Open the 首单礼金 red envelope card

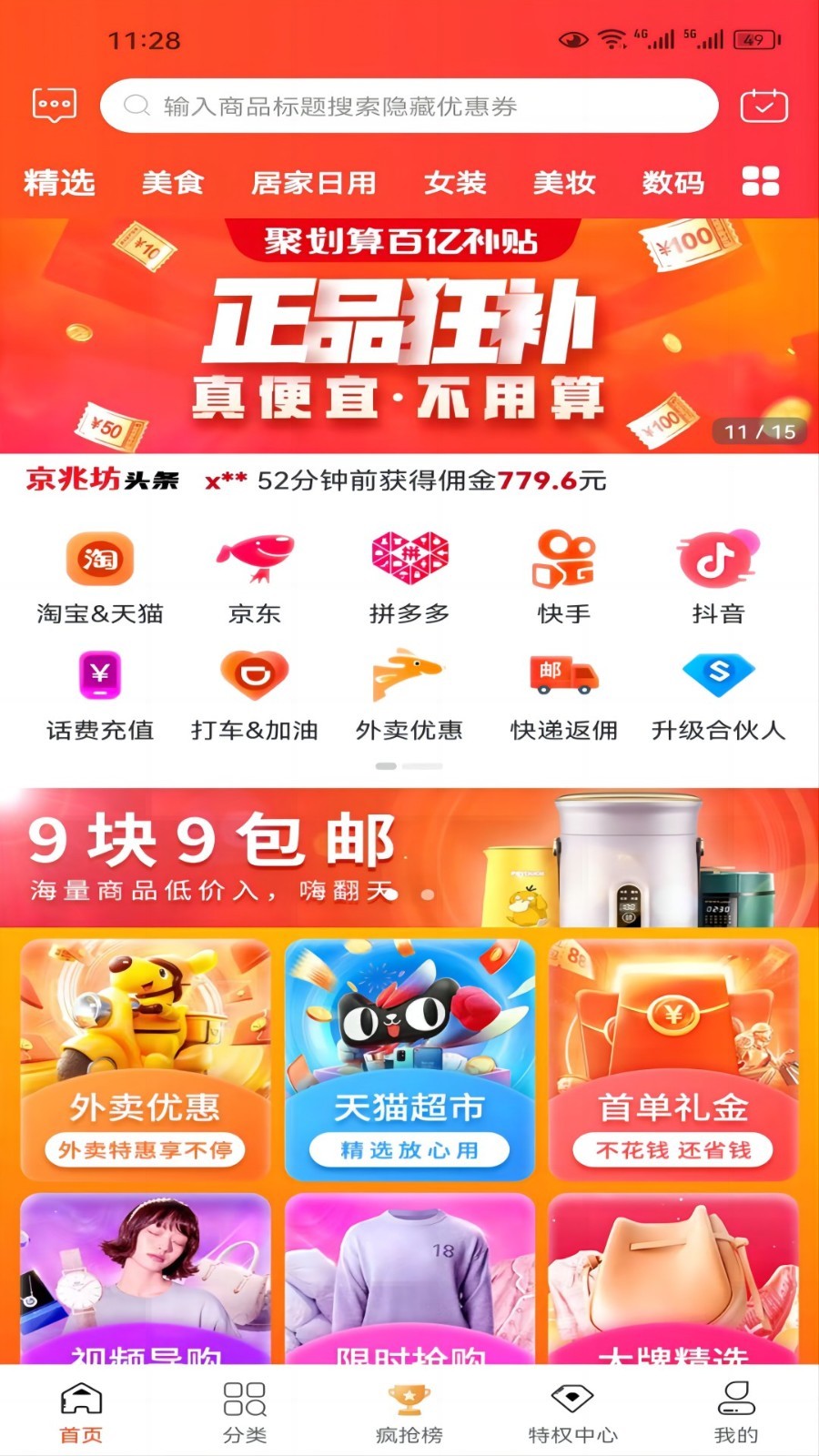coord(673,1060)
